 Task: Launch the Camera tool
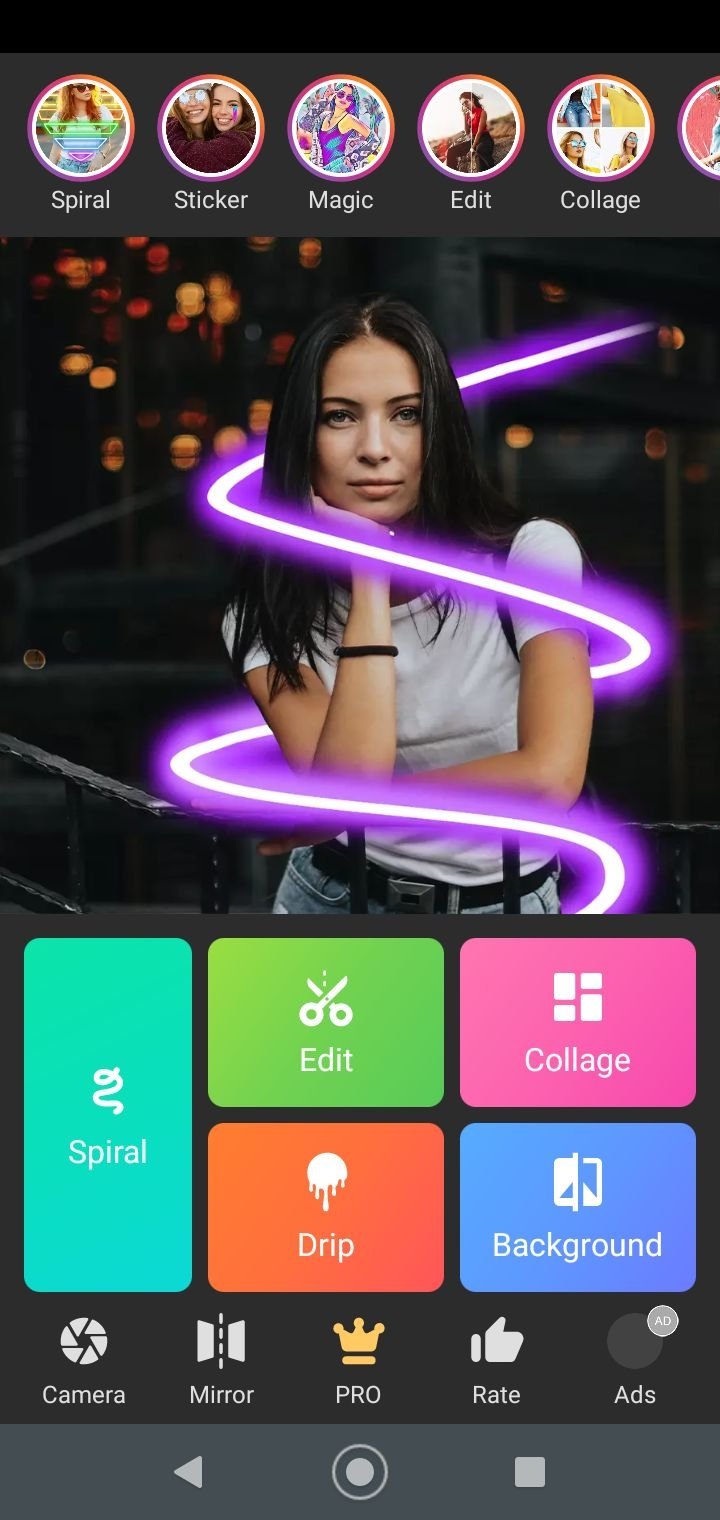click(84, 1361)
